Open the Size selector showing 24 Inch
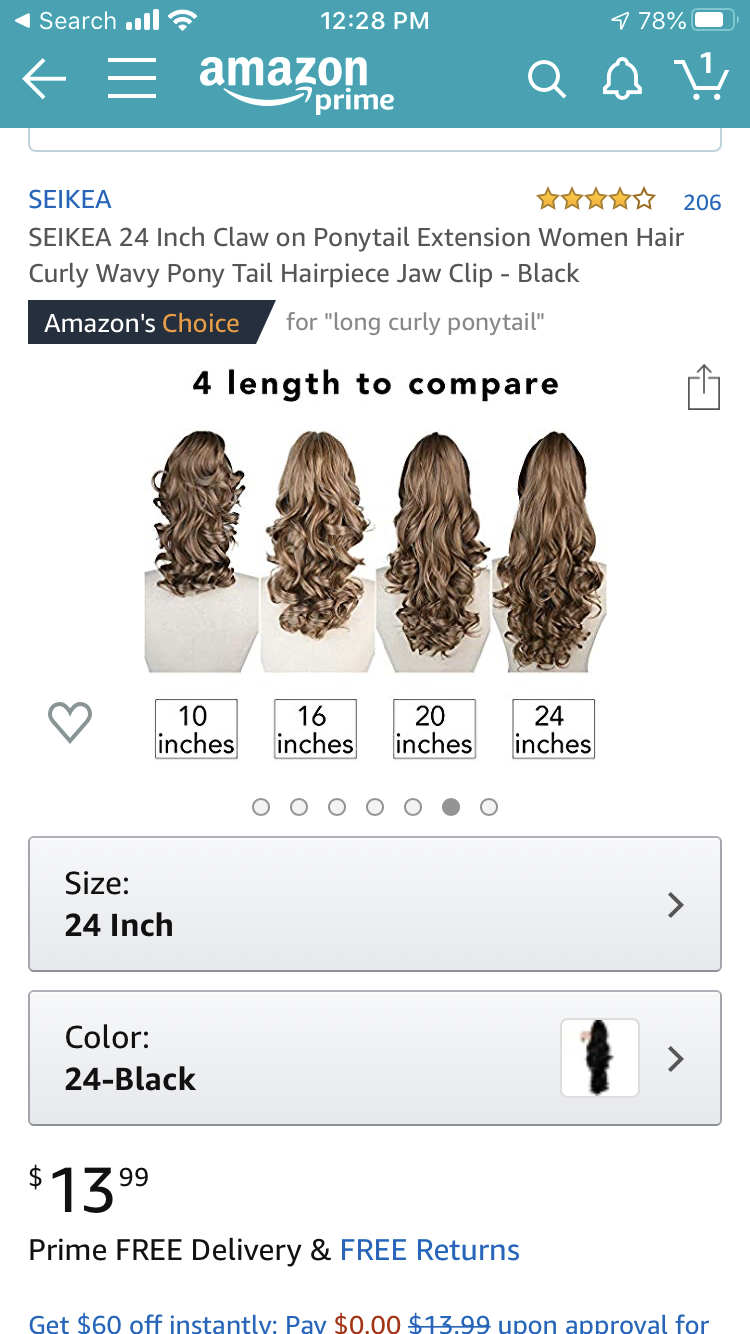This screenshot has height=1334, width=750. click(x=375, y=904)
